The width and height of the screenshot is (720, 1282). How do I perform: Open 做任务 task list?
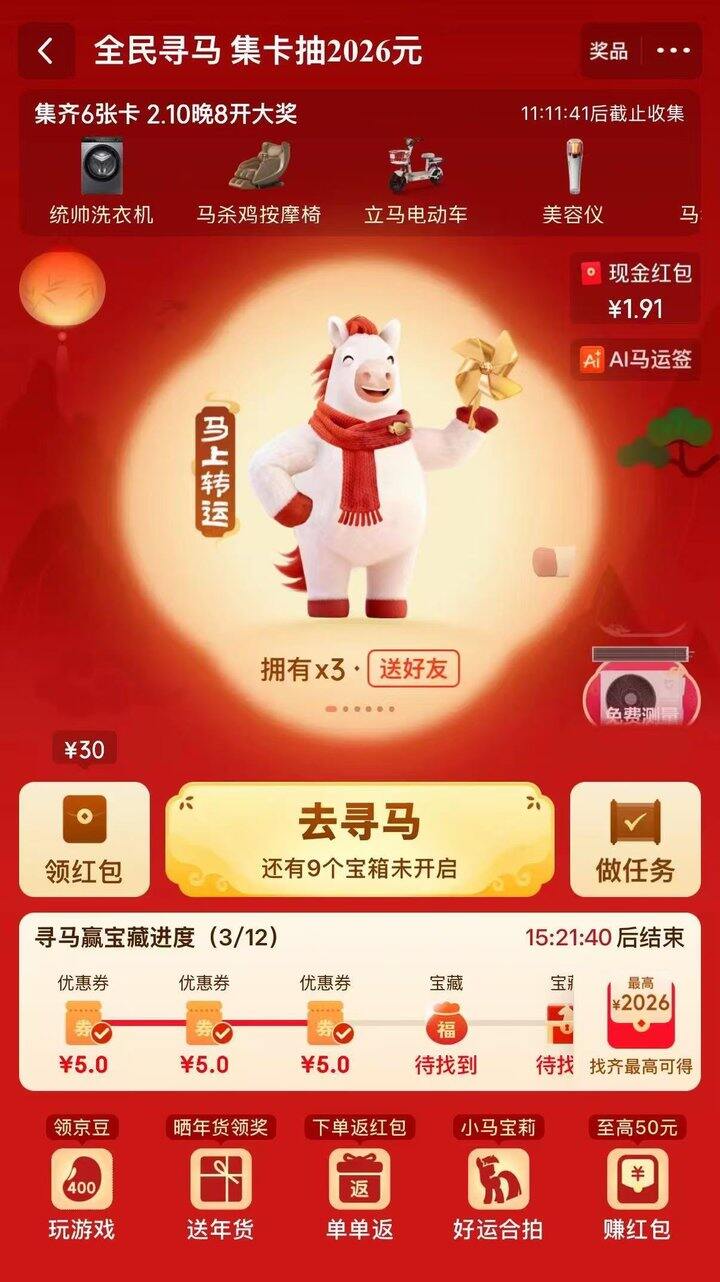pos(635,839)
